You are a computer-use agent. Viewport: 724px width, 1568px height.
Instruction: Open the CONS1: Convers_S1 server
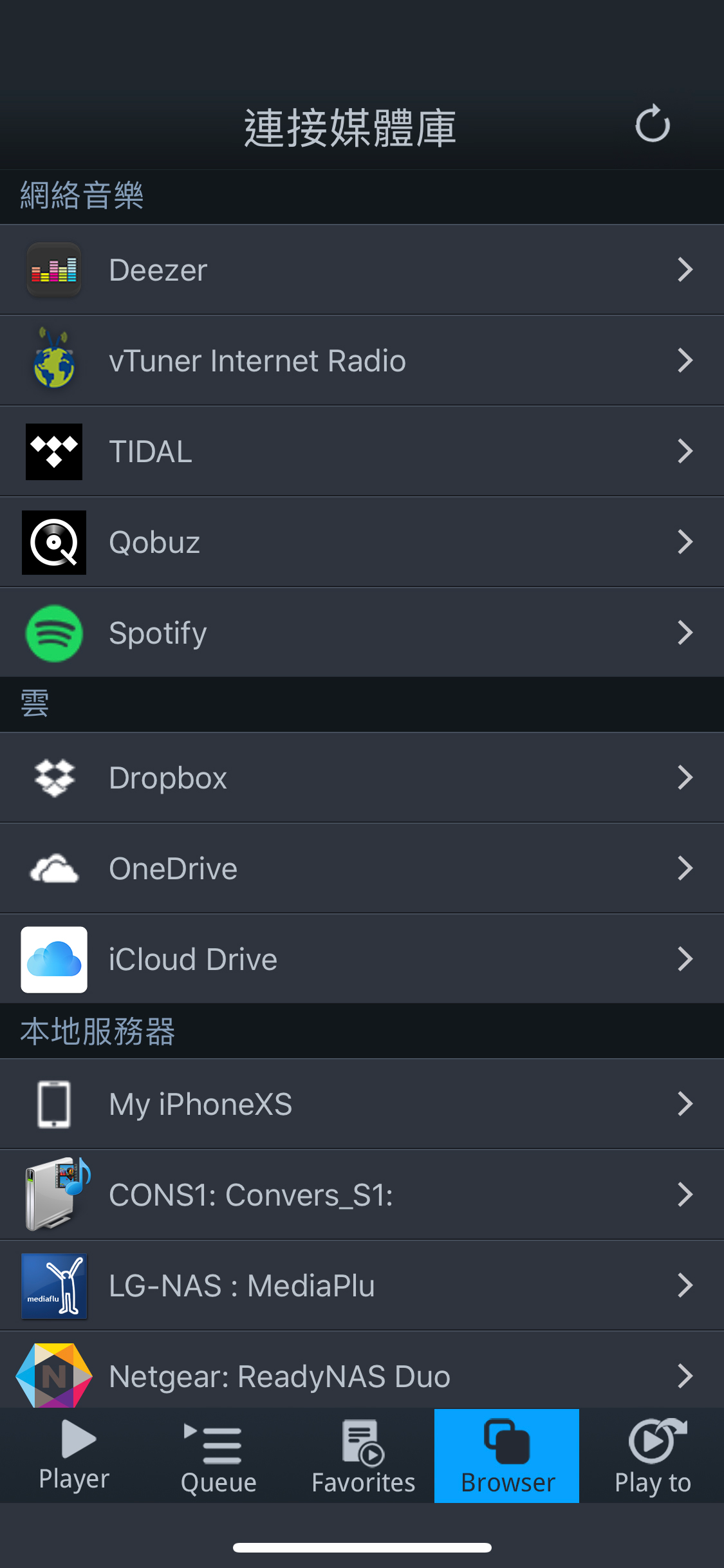click(x=362, y=1195)
